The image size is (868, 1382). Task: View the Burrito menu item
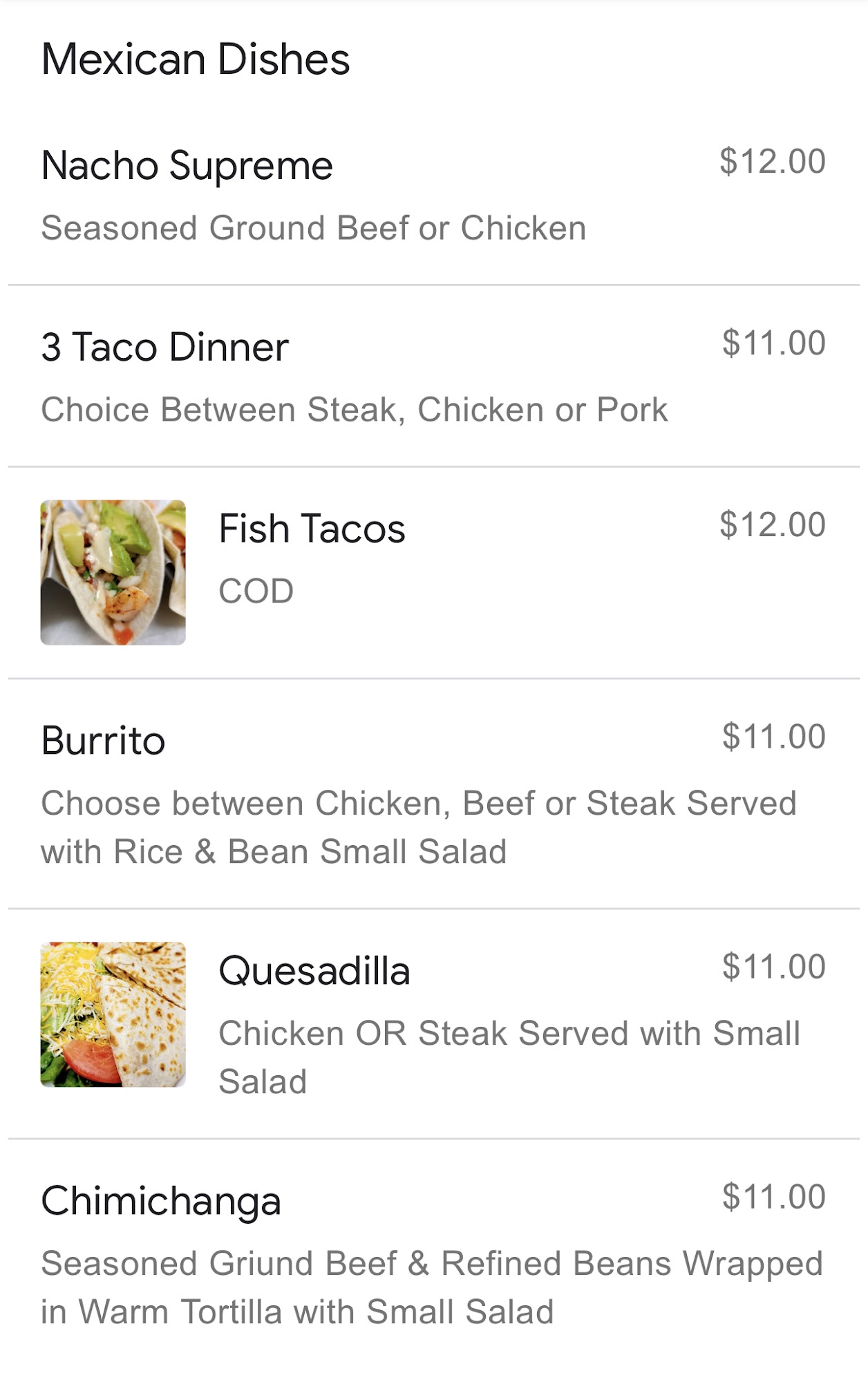tap(104, 741)
